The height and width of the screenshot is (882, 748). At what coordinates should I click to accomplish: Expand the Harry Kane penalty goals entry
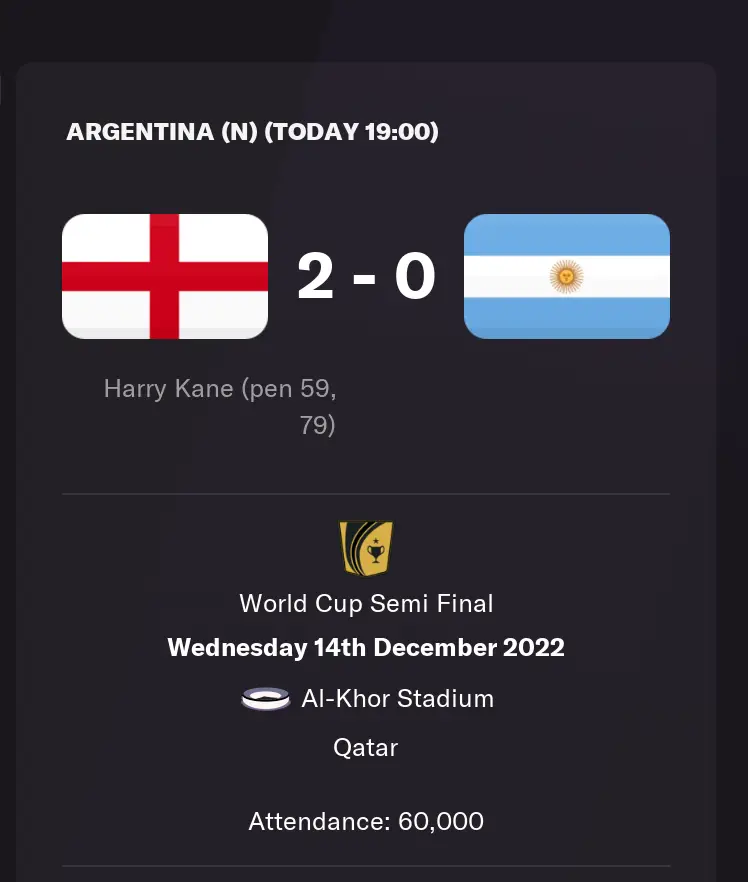[222, 405]
